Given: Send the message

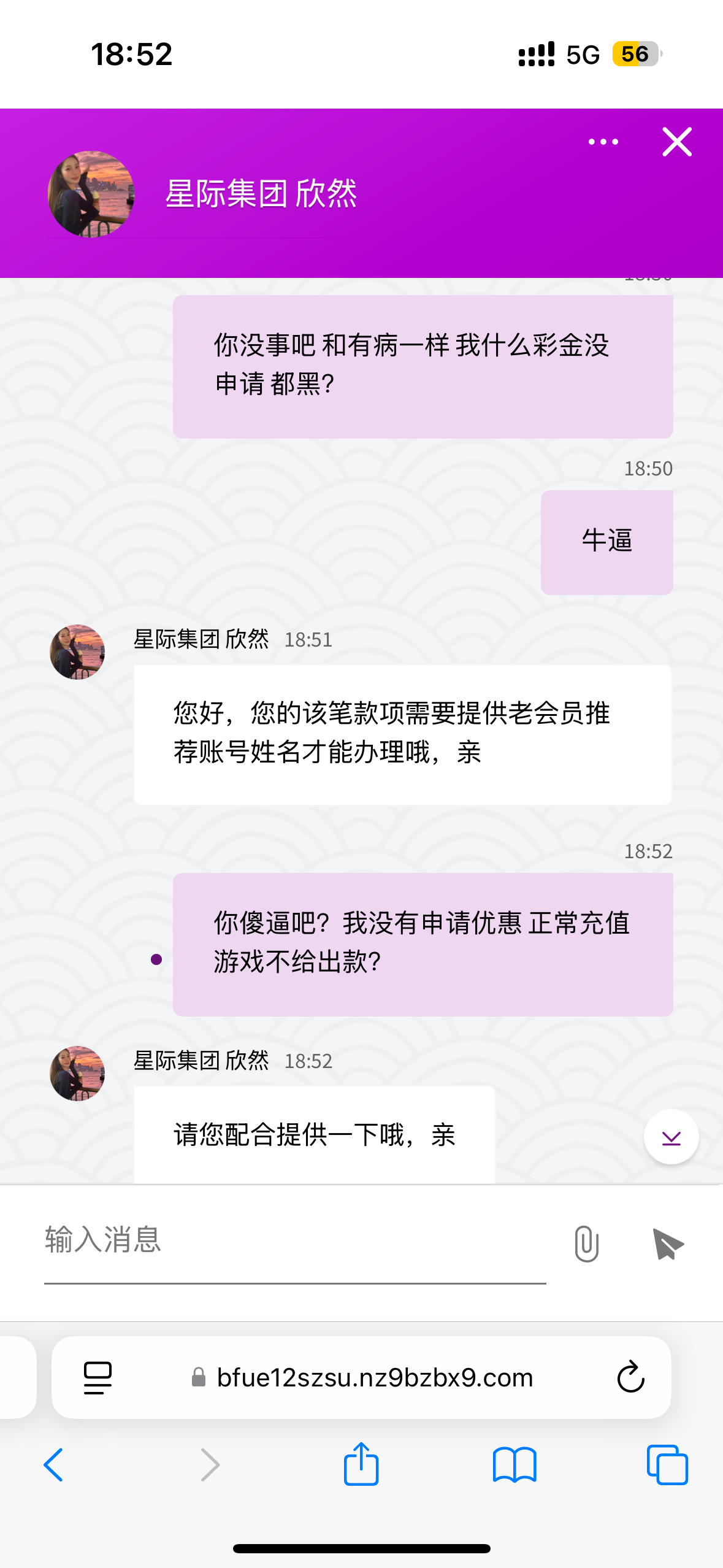Looking at the screenshot, I should pos(668,1243).
